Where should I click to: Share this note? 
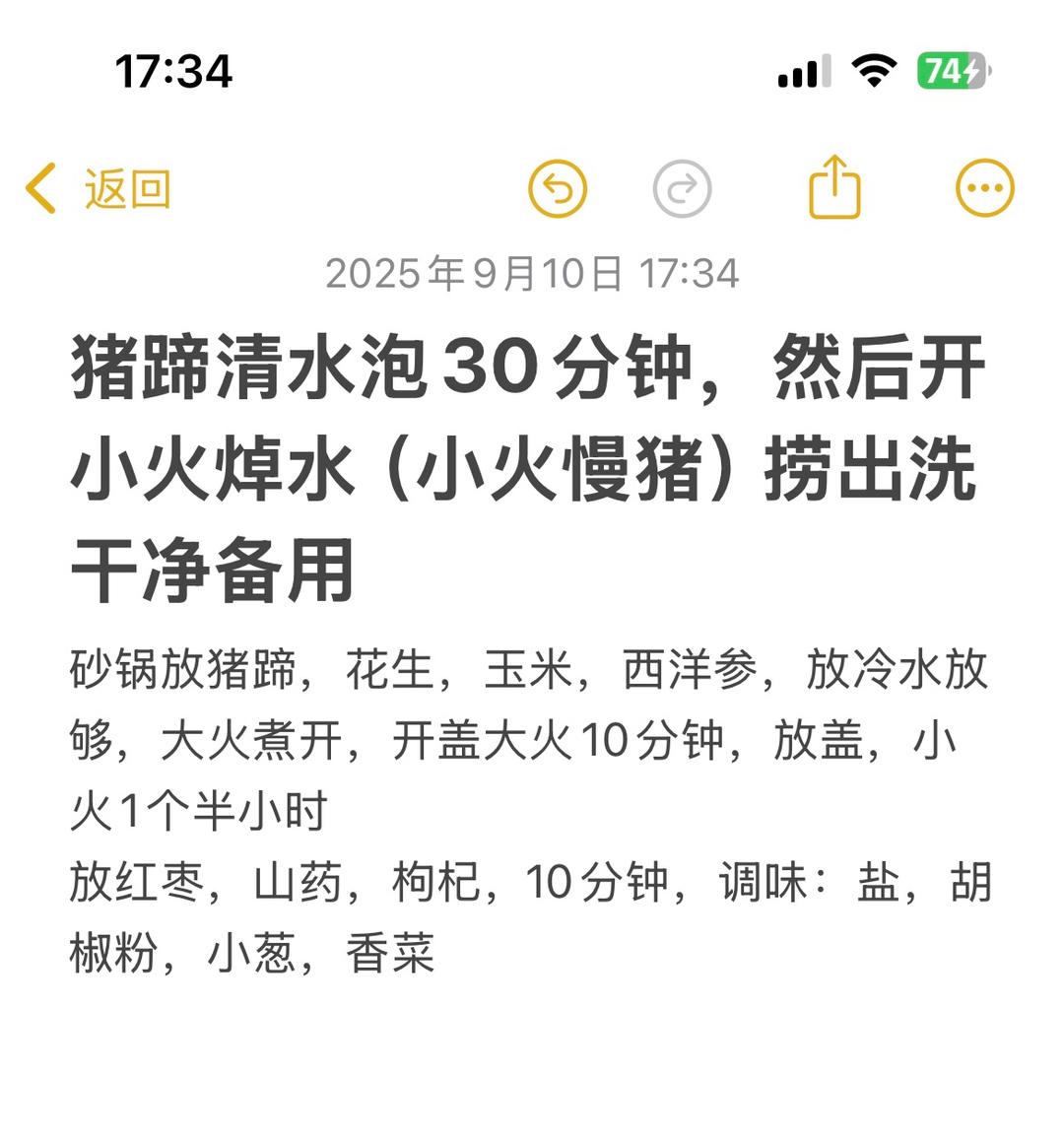(x=834, y=187)
